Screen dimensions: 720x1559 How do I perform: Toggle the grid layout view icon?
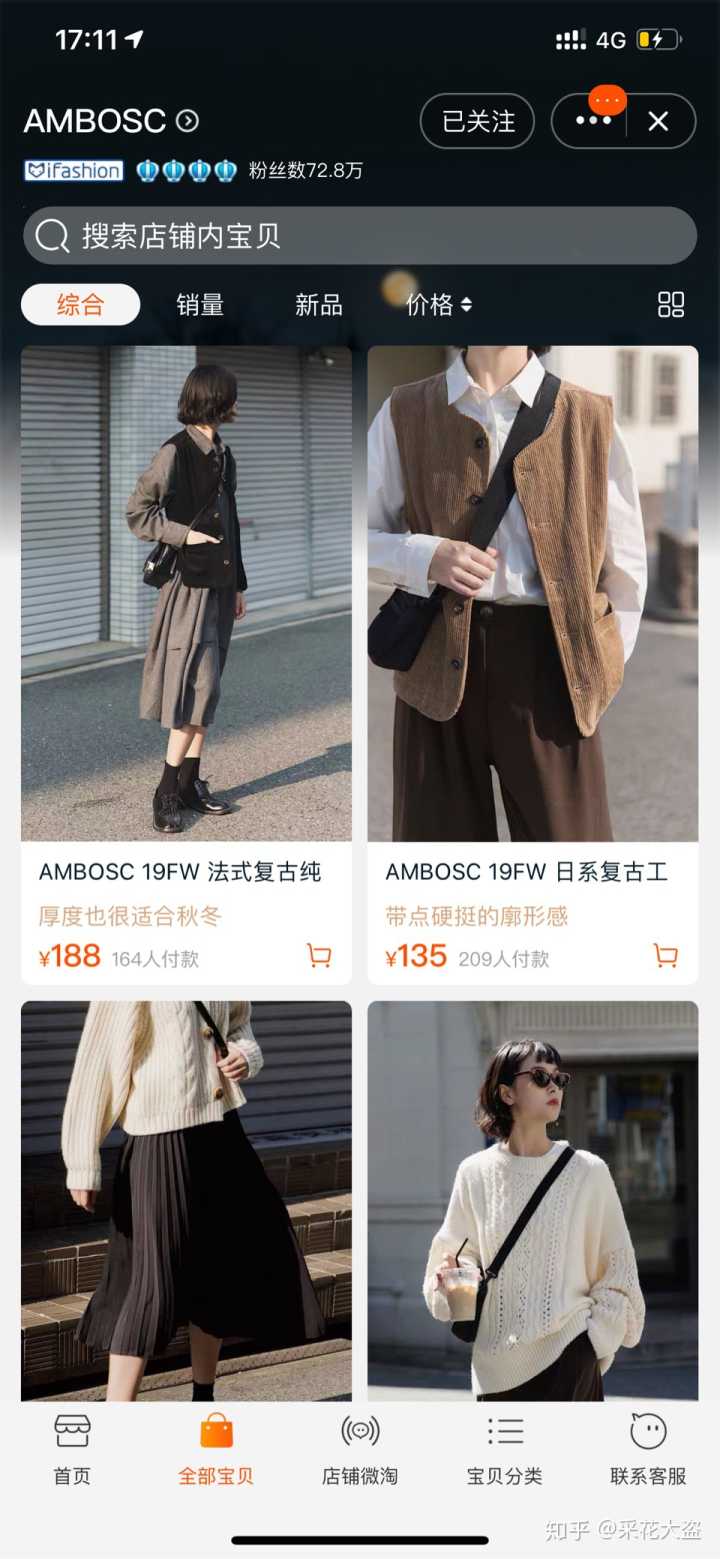(671, 305)
